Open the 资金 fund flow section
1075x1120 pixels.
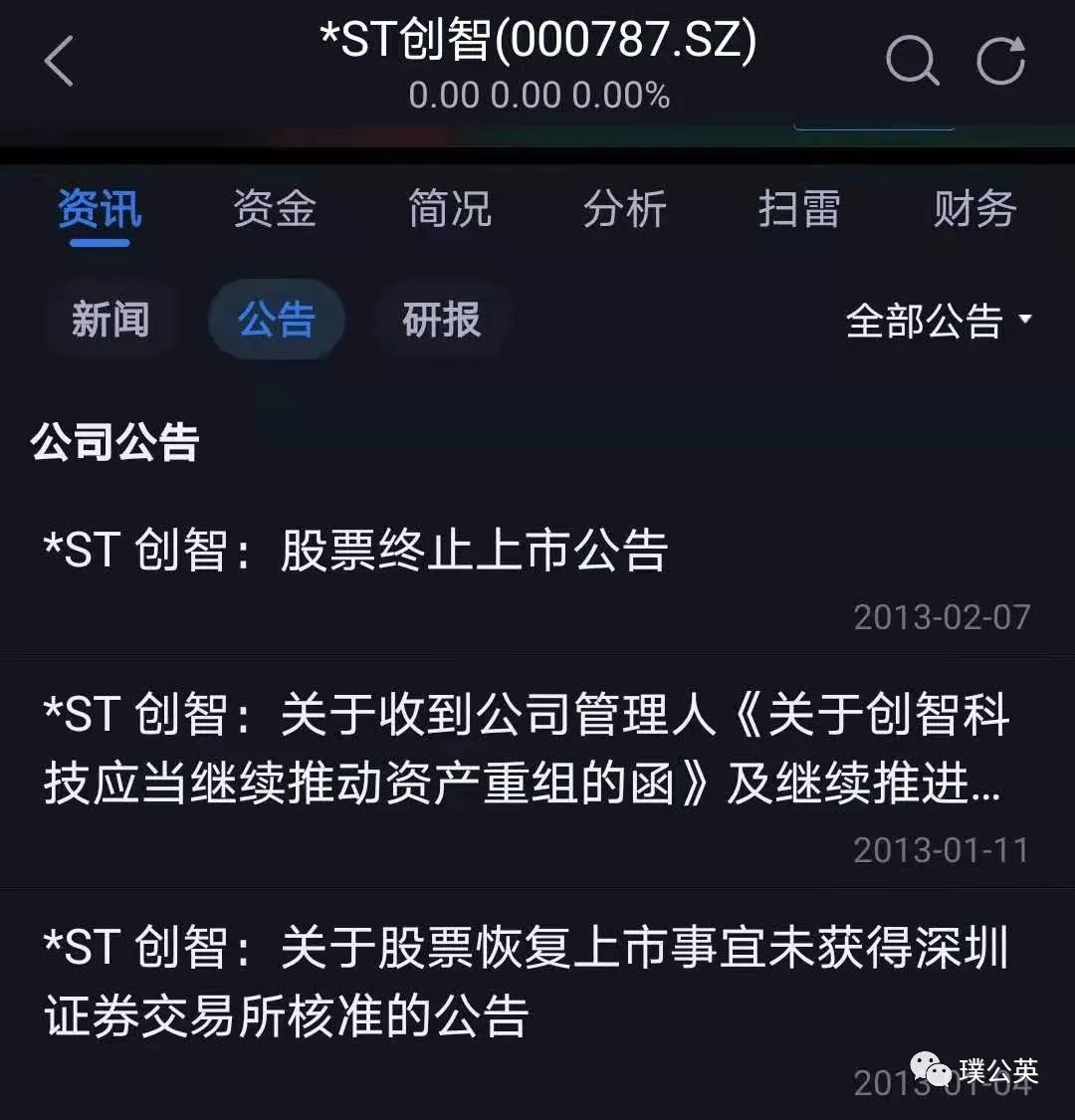pyautogui.click(x=274, y=211)
